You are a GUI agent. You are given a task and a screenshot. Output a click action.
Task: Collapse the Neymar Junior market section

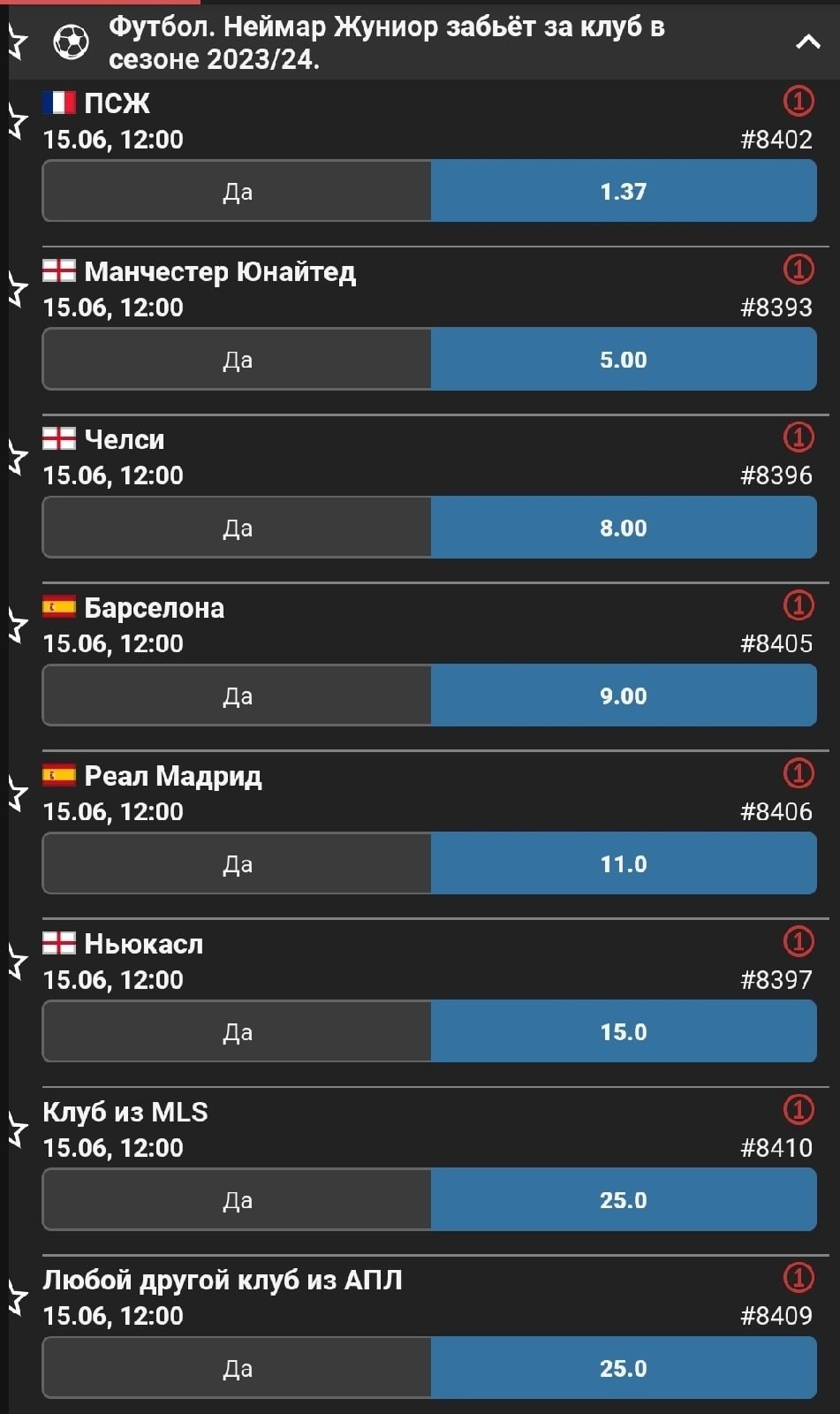tap(807, 42)
